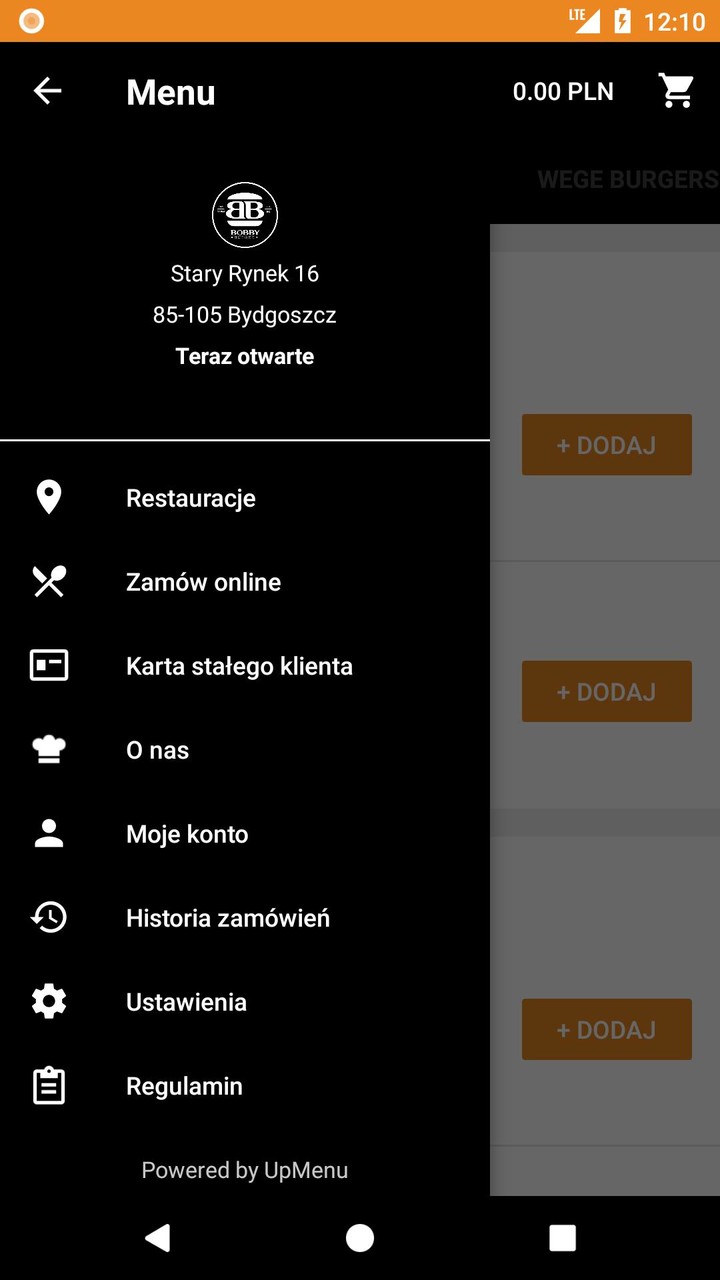Open Zamów online from the menu
720x1280 pixels.
pos(203,581)
